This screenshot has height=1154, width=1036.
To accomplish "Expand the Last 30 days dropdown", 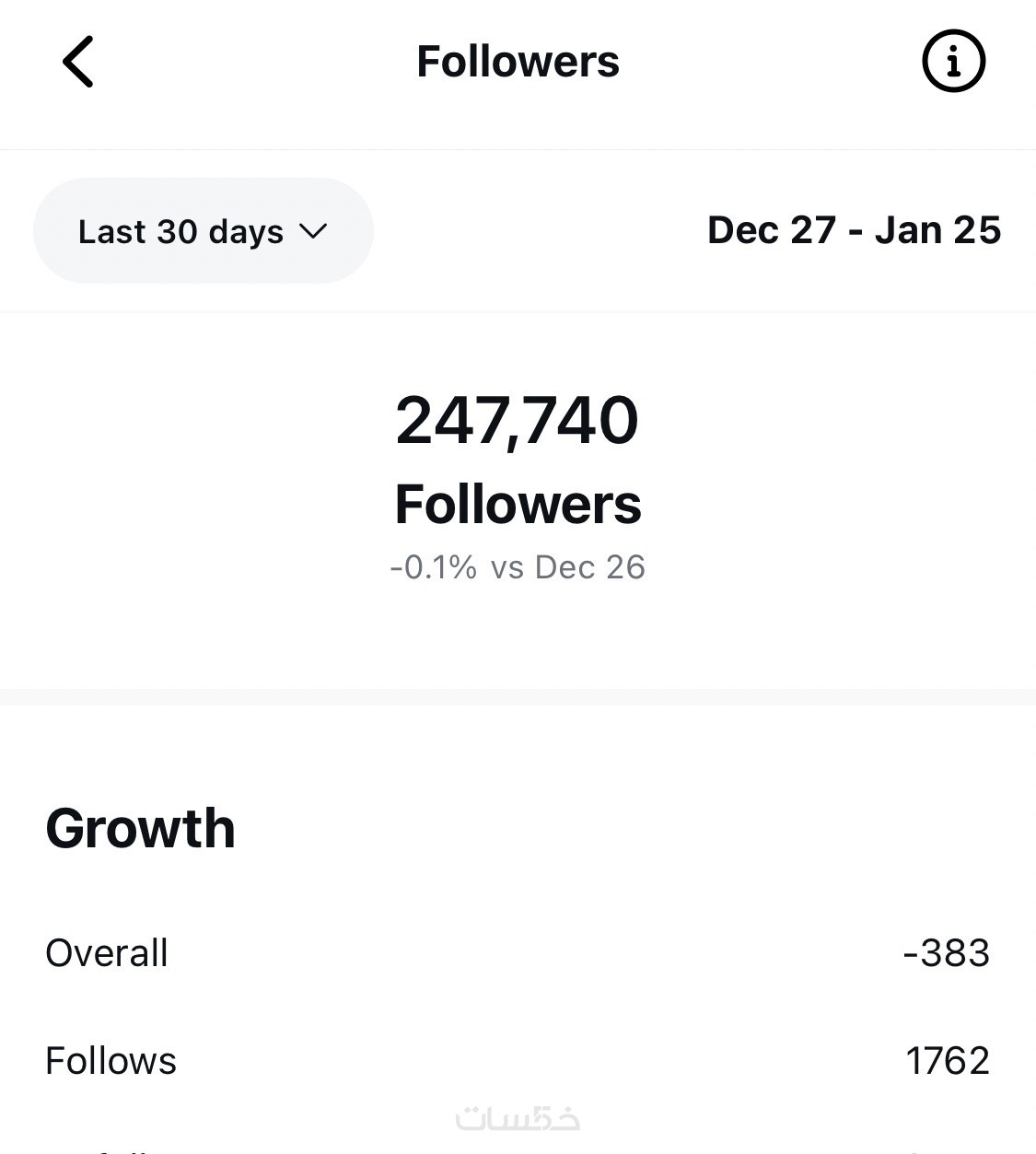I will click(x=203, y=231).
